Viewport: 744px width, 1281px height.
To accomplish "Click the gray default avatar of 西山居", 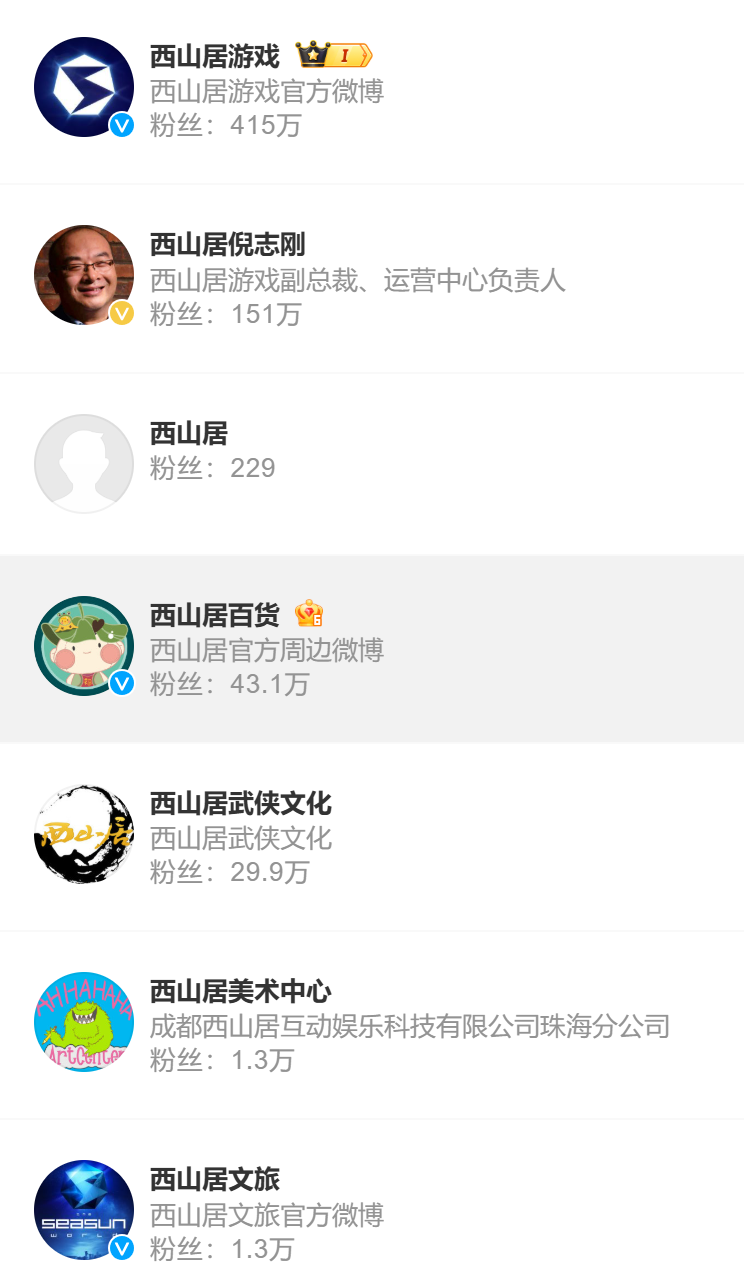I will [83, 463].
